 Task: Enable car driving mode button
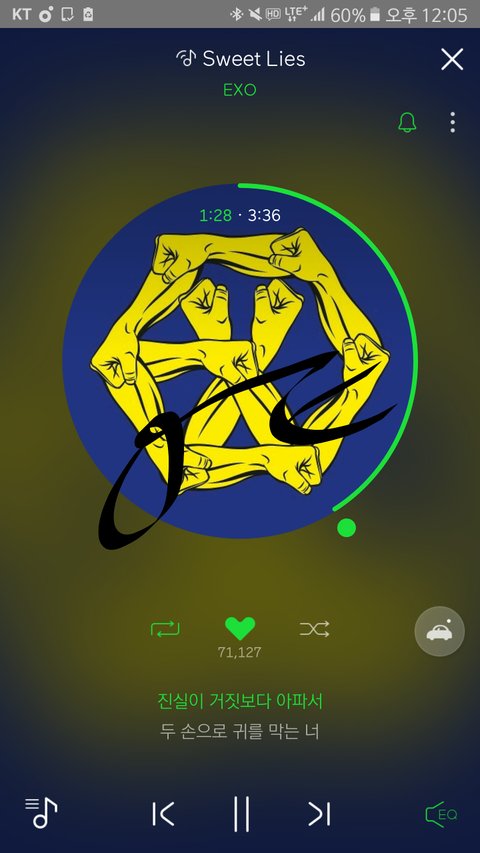pos(440,631)
